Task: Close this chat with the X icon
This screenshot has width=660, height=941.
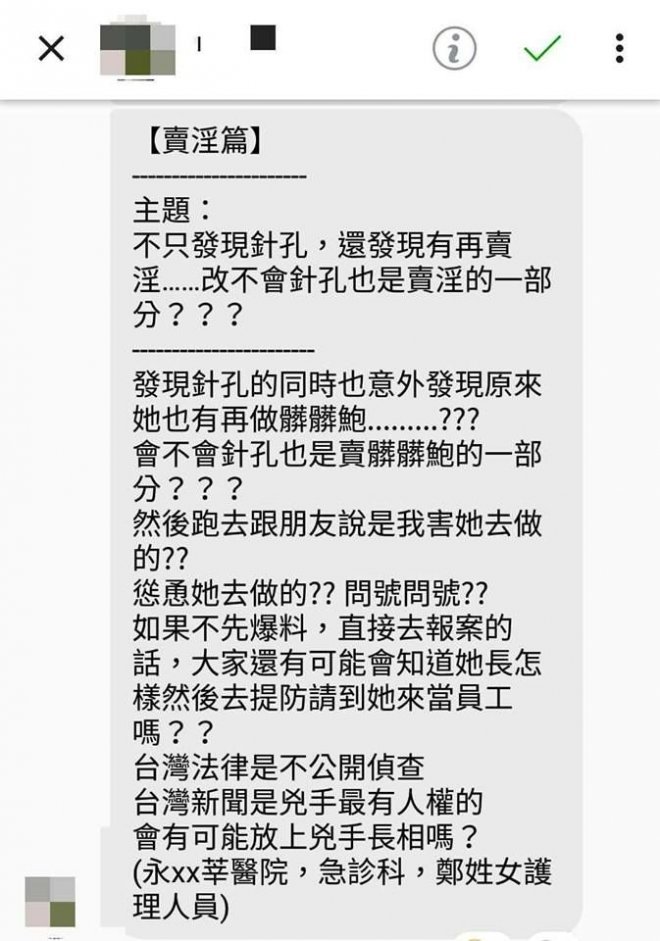Action: pos(50,48)
